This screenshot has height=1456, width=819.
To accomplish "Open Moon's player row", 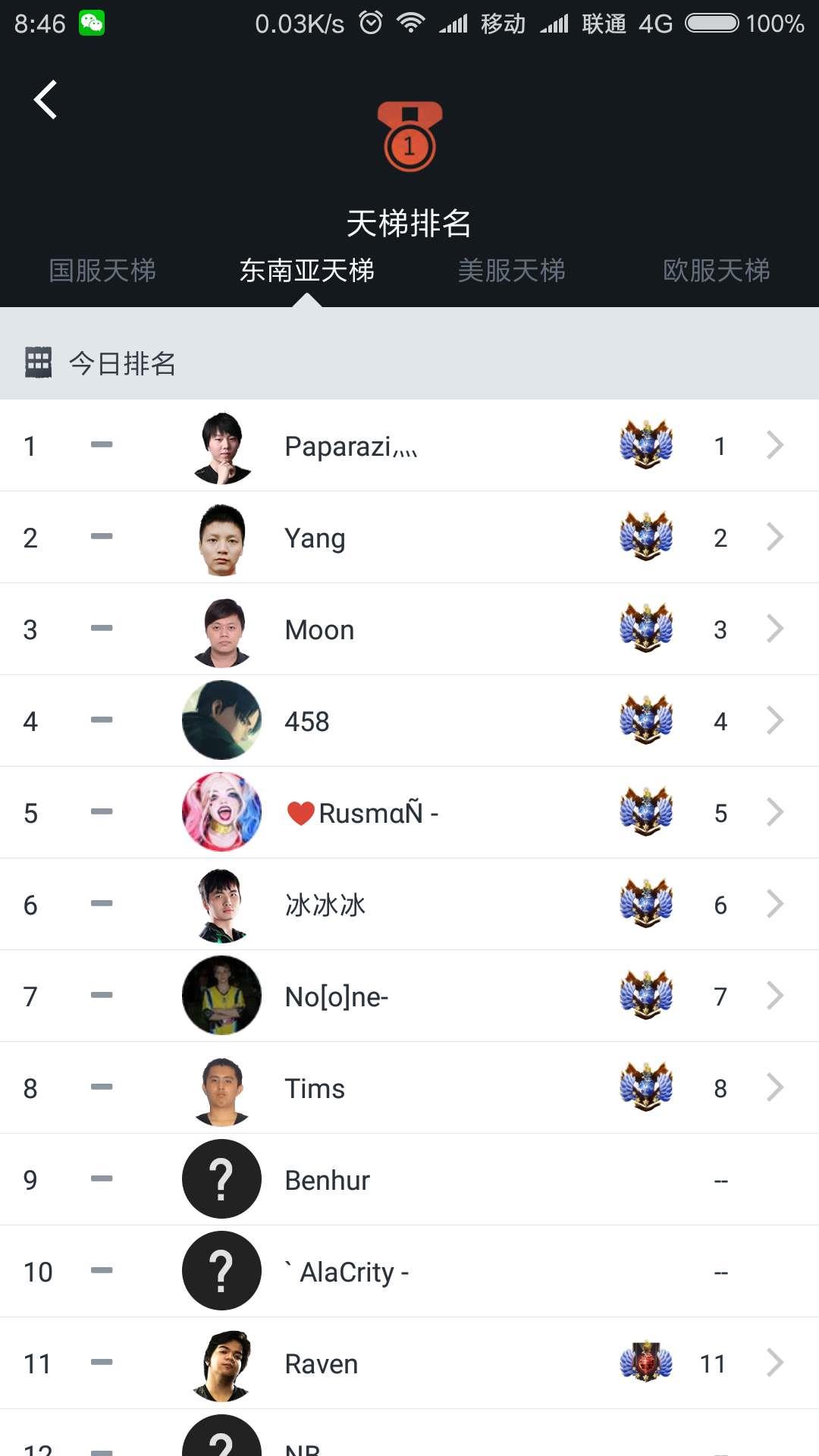I will 409,629.
